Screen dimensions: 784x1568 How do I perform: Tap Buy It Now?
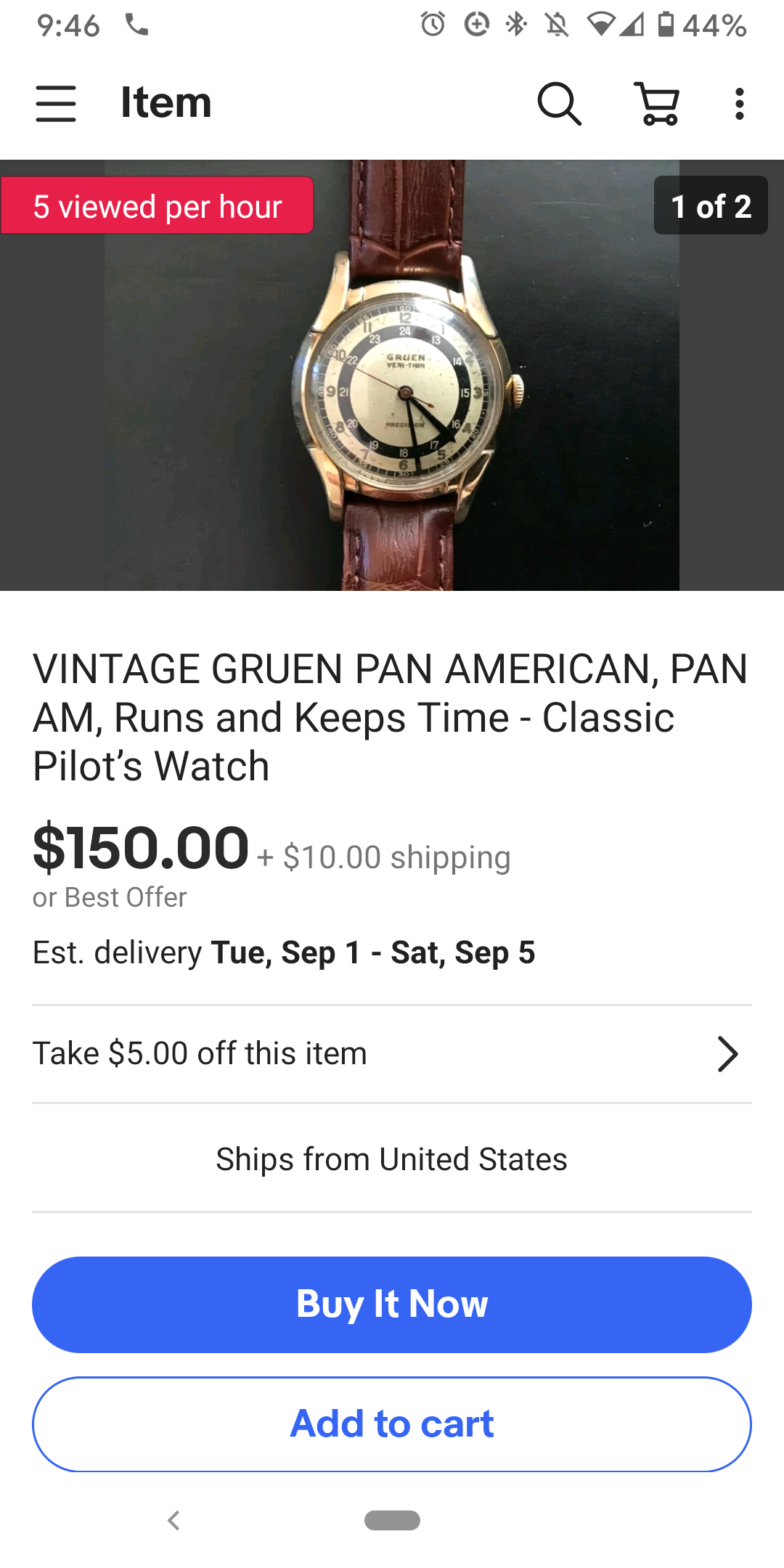coord(392,1304)
